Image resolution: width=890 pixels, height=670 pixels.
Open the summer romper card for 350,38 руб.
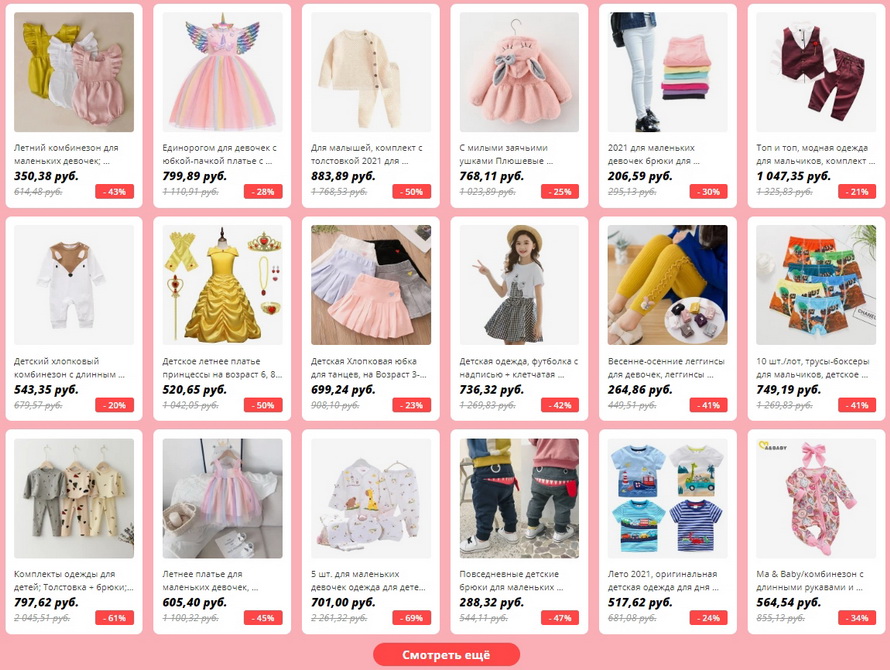point(74,73)
